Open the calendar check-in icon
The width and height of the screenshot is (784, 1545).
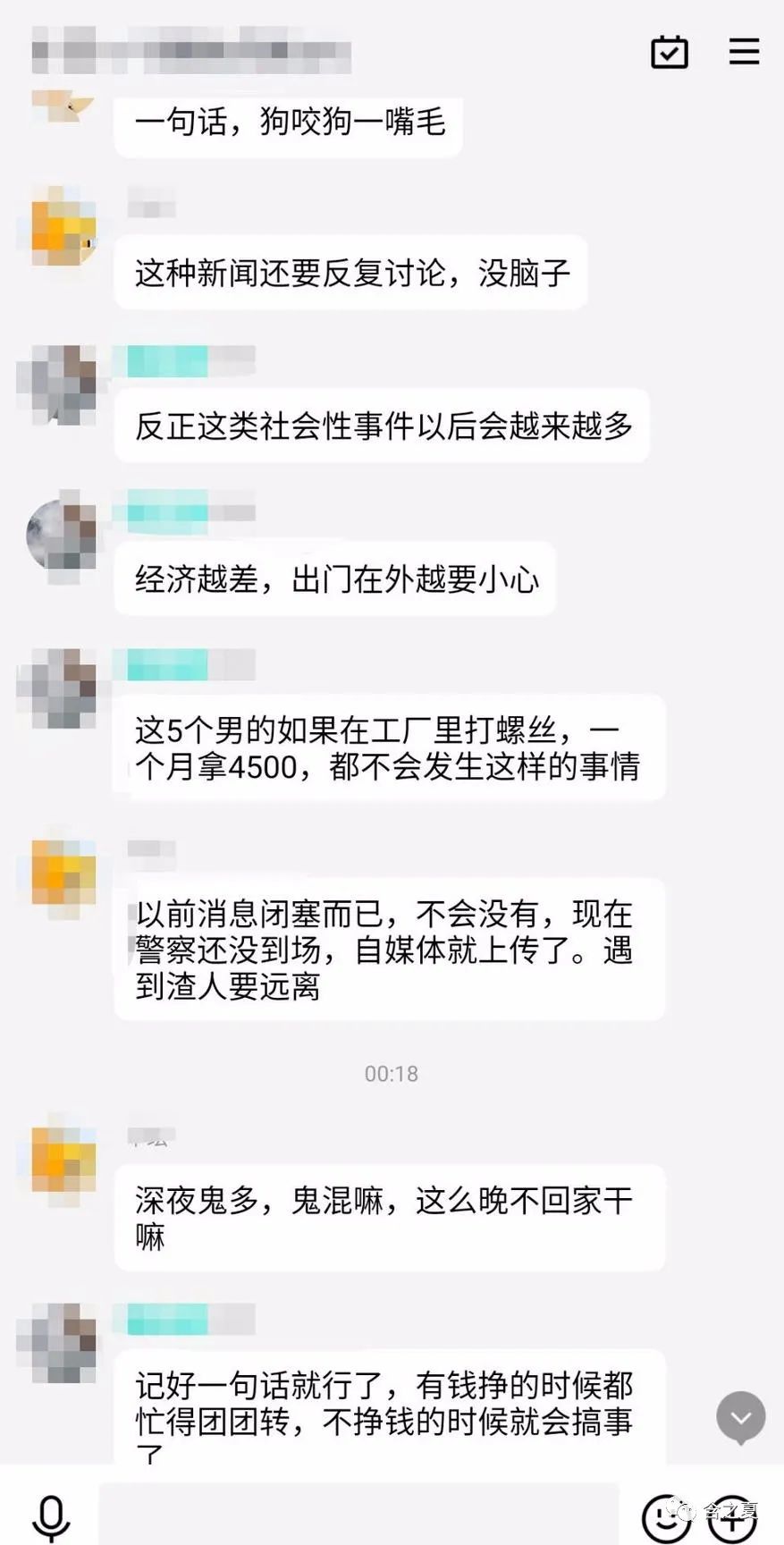pos(669,52)
